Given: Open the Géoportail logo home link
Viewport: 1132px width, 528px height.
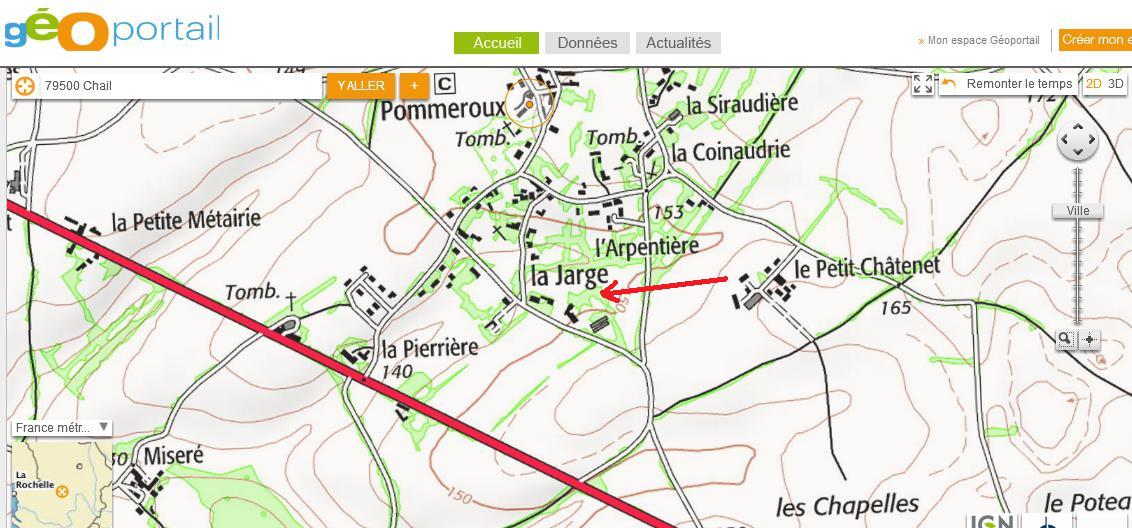Looking at the screenshot, I should [110, 28].
